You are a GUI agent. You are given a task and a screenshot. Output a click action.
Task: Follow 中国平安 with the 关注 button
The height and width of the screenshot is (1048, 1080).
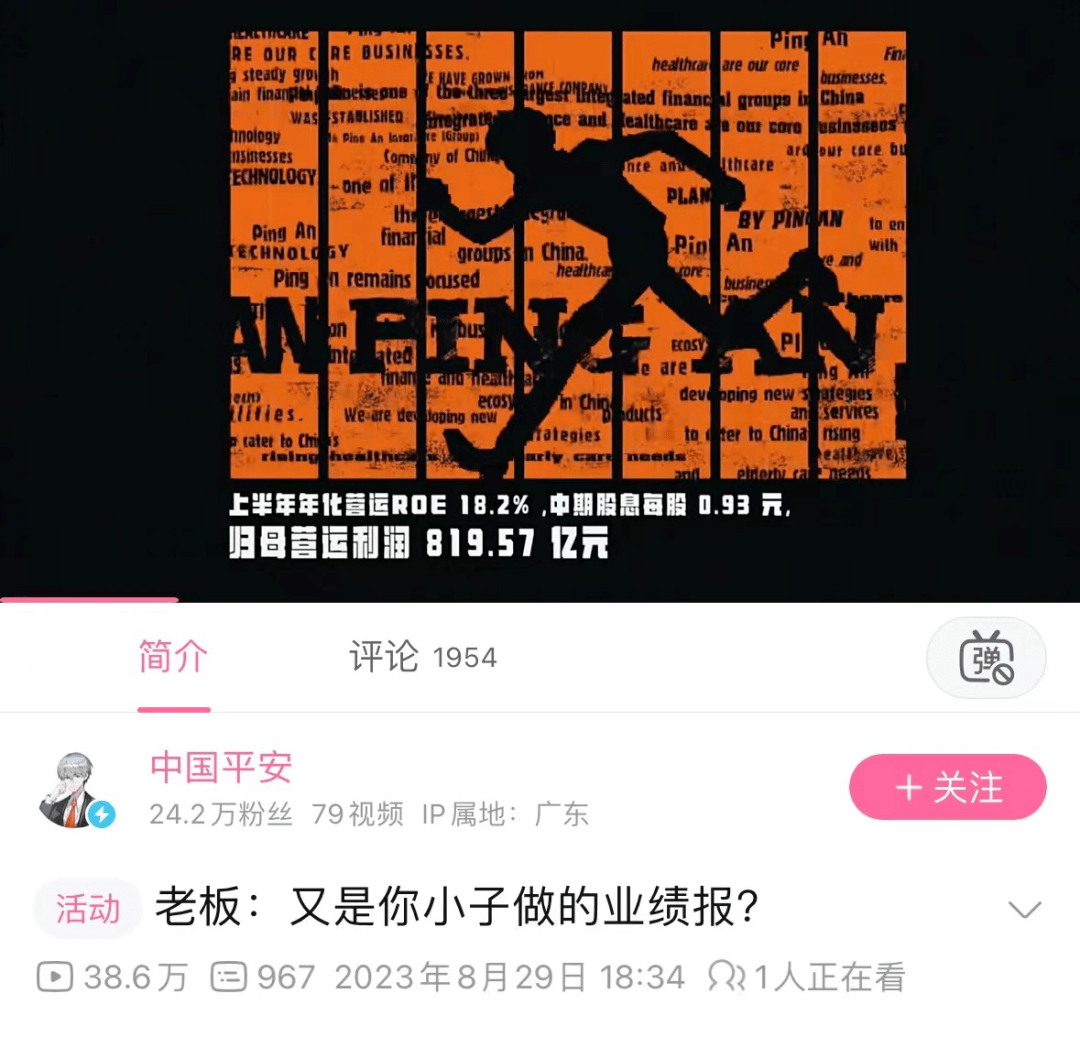pyautogui.click(x=947, y=788)
